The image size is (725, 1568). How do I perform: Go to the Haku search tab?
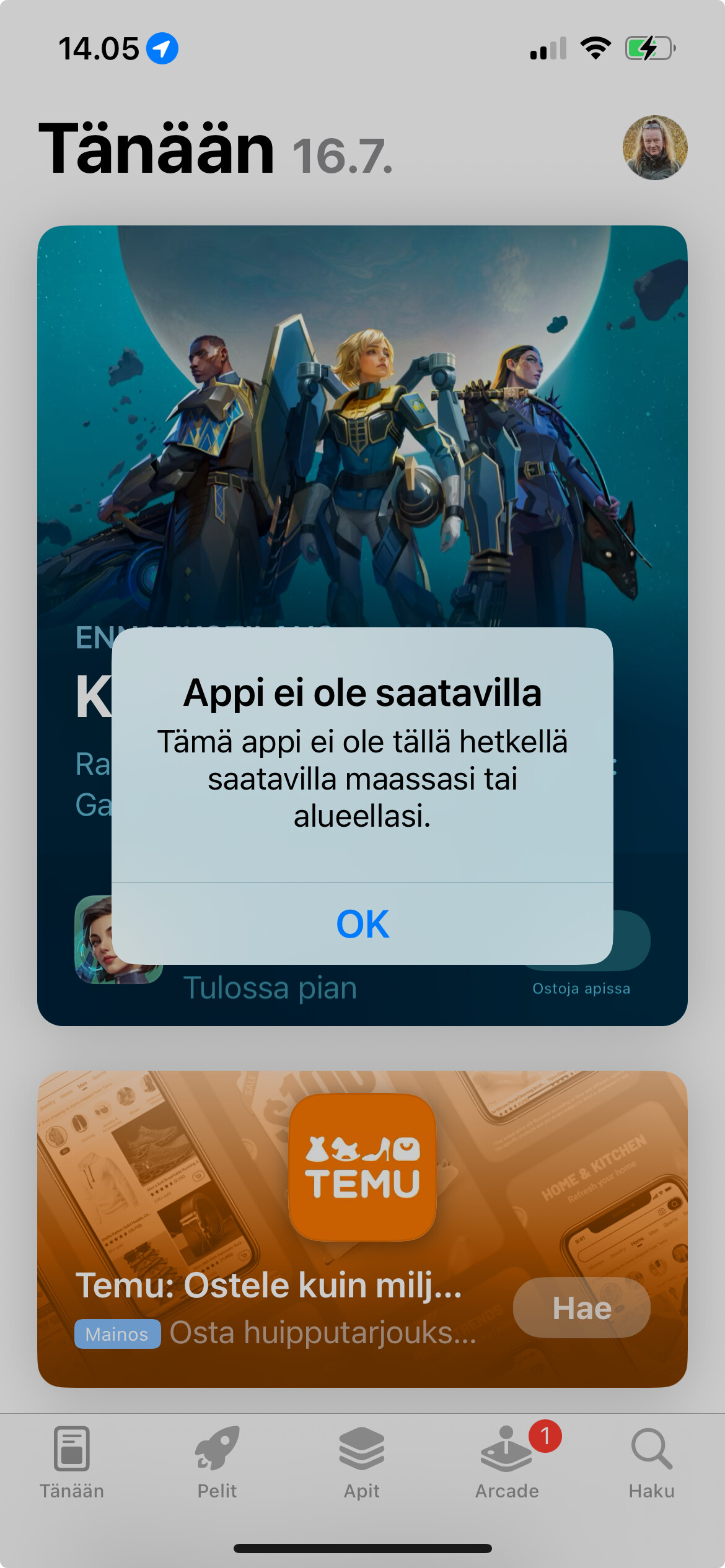(x=651, y=1463)
